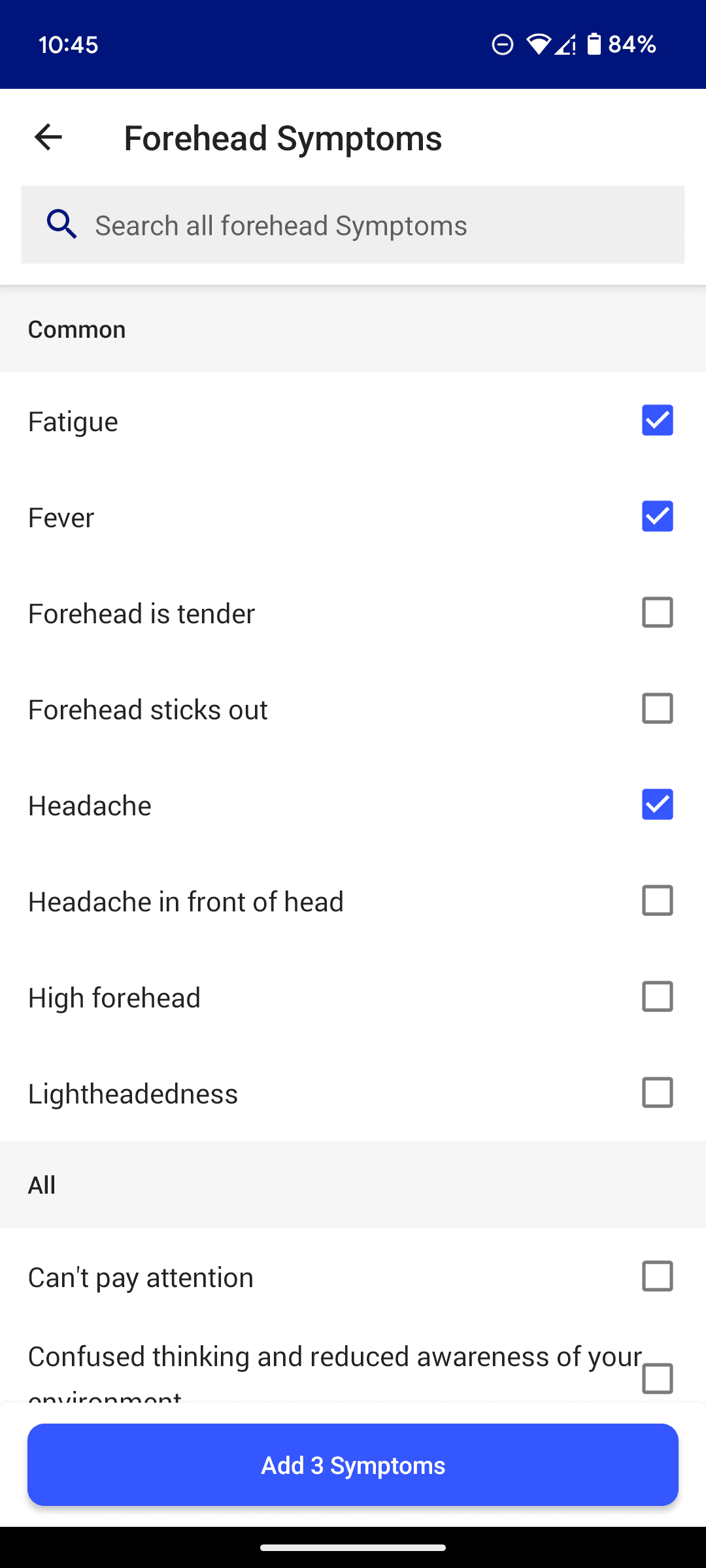This screenshot has height=1568, width=706.
Task: Select Lightheadedness symptom
Action: pos(657,1092)
